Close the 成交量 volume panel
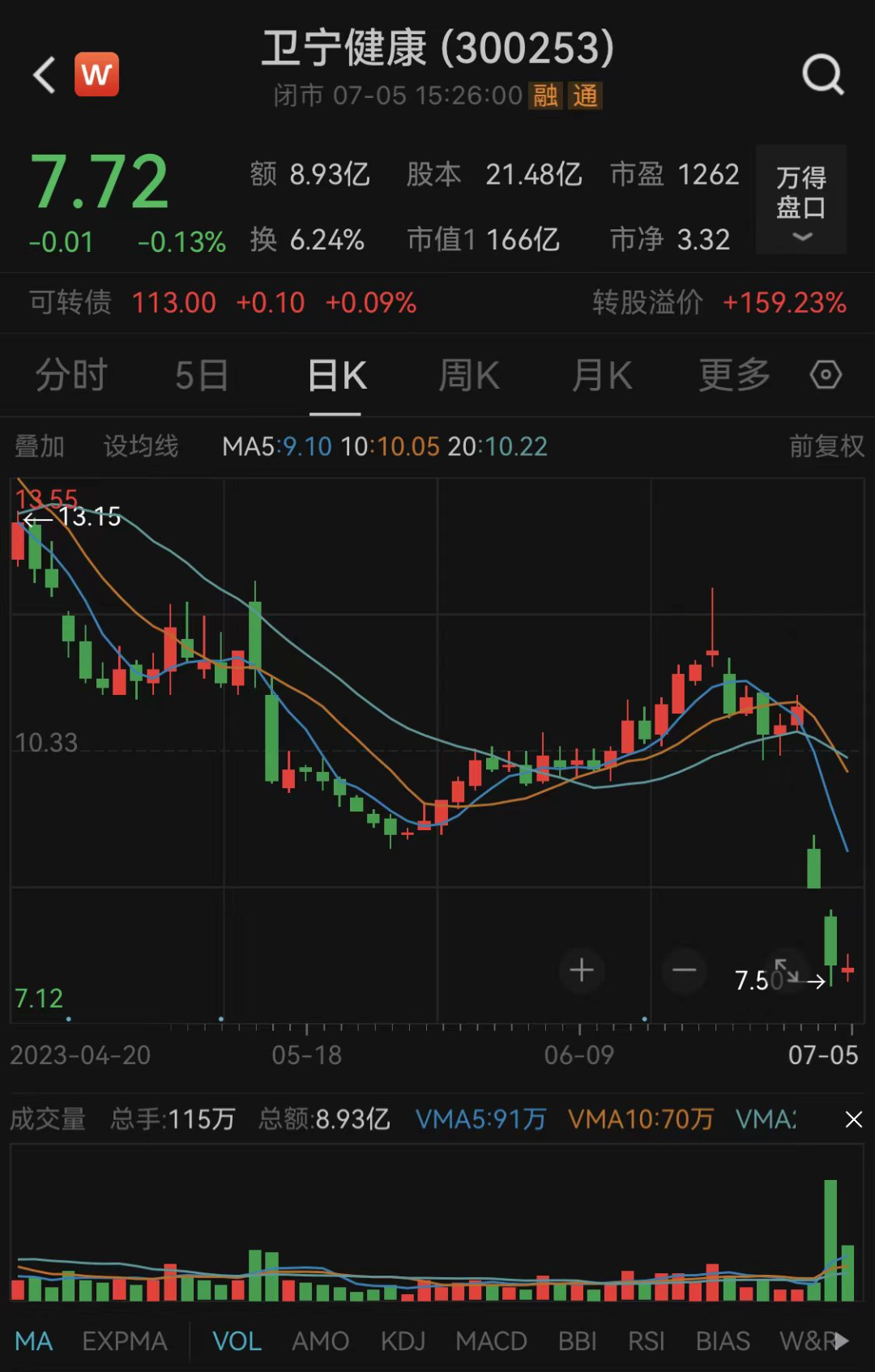875x1372 pixels. point(853,1119)
